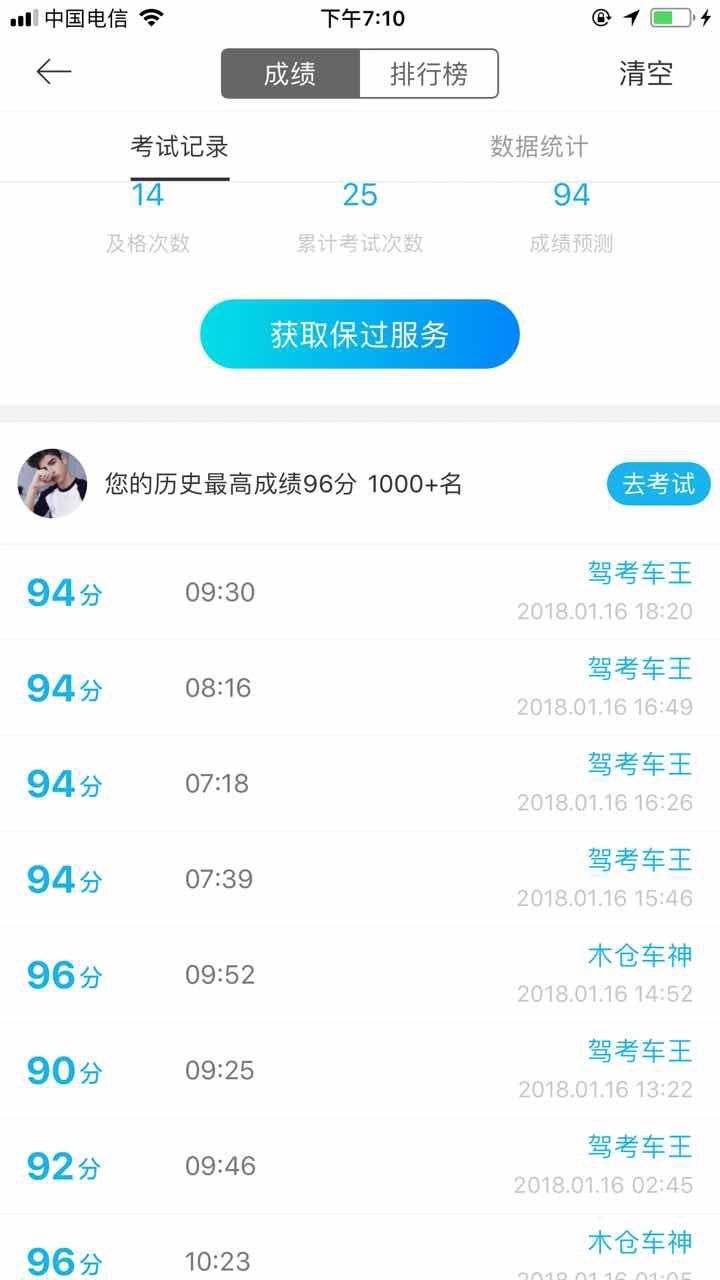Select the 成绩 segment

pos(290,74)
